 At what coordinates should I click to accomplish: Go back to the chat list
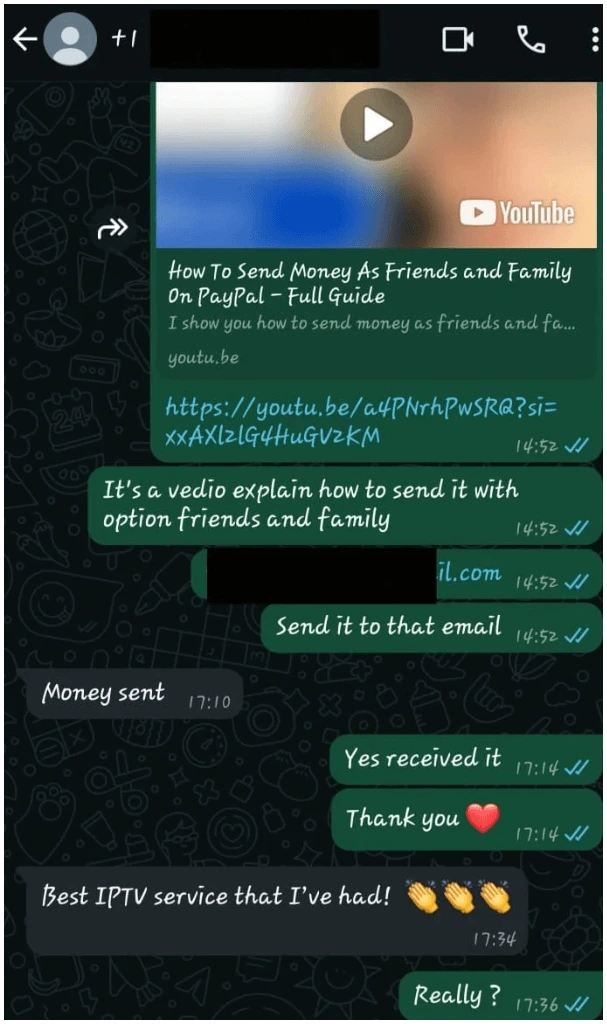[x=24, y=39]
